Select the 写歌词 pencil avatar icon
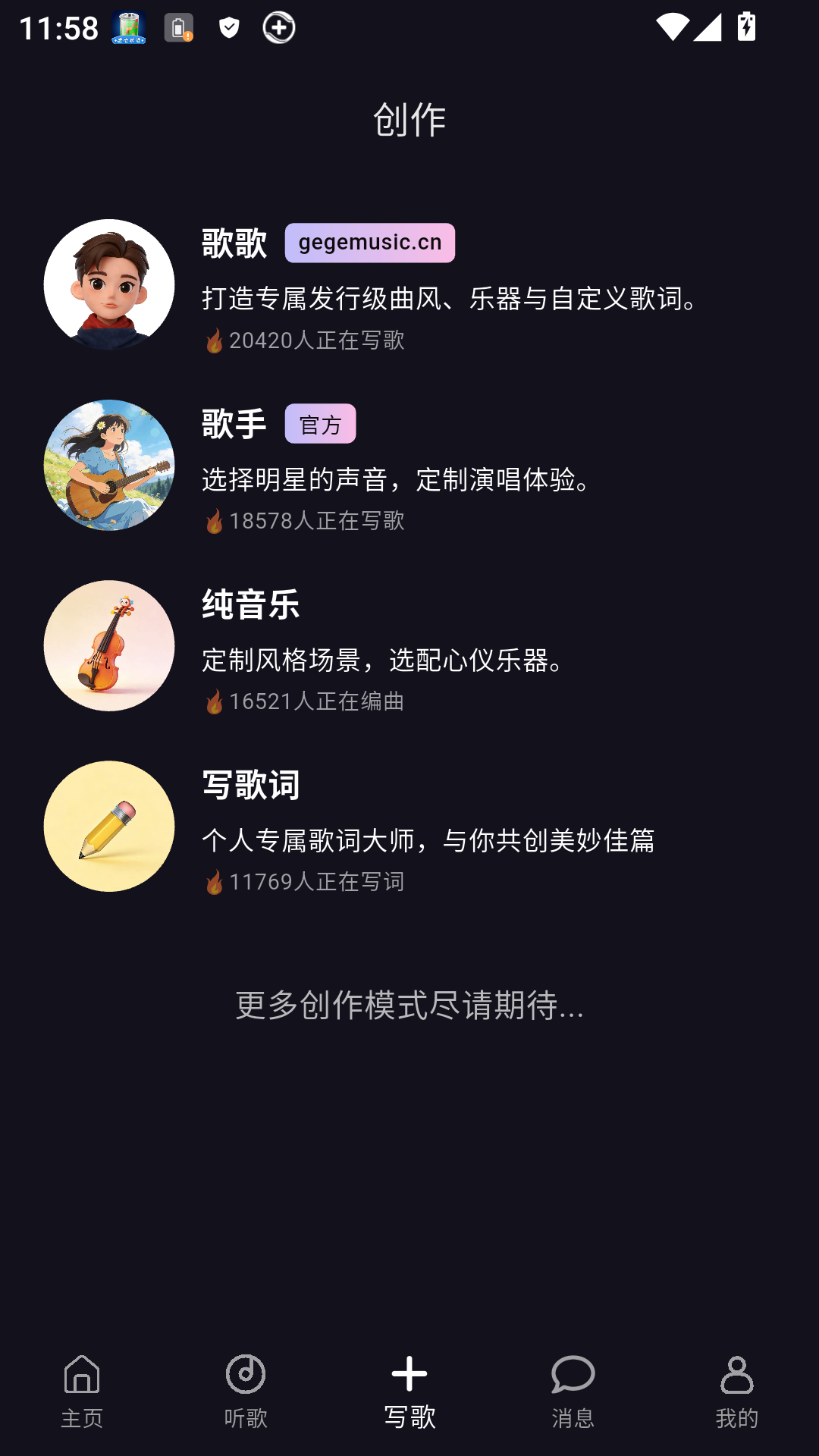Image resolution: width=819 pixels, height=1456 pixels. coord(110,827)
